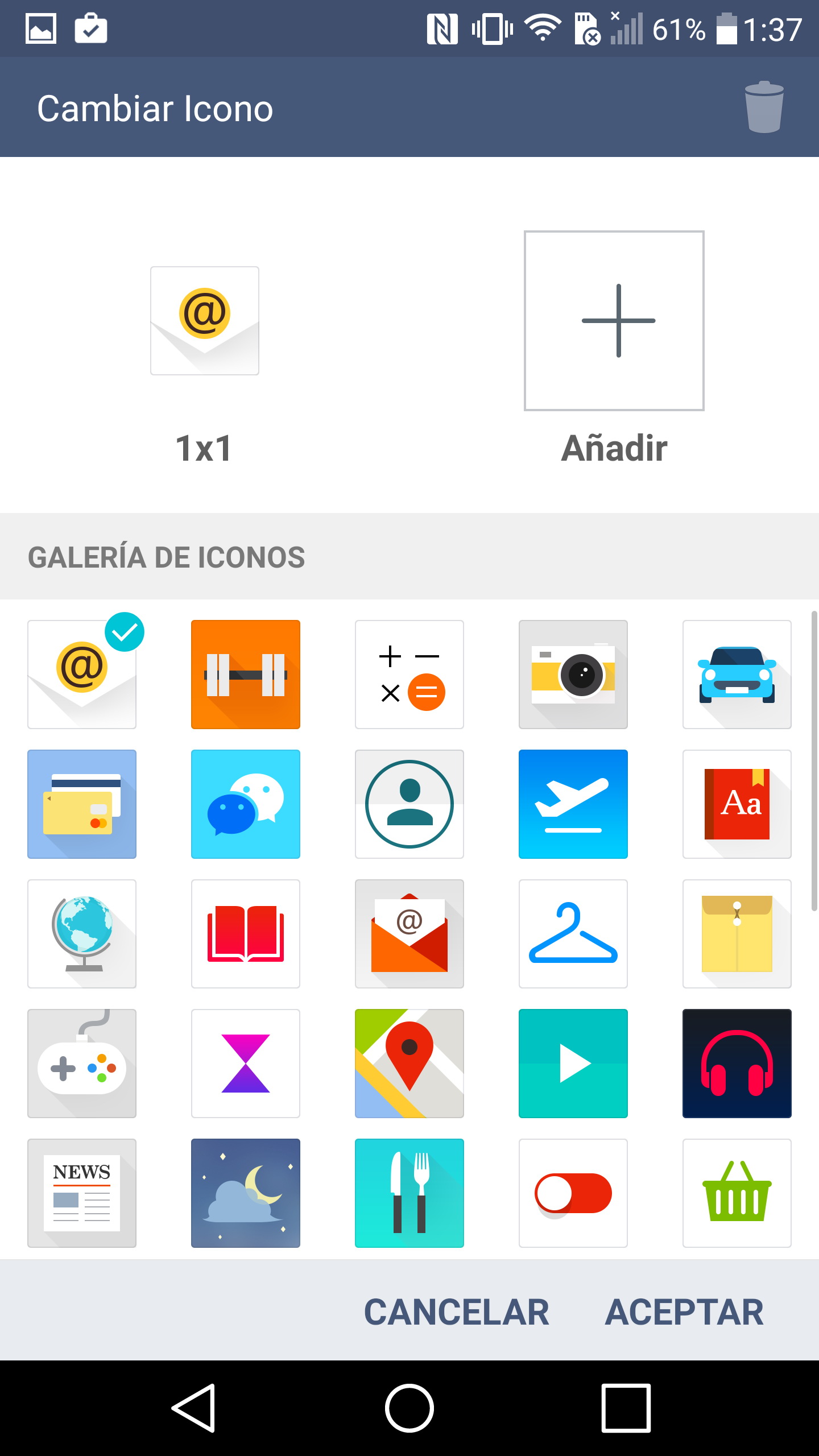Tap the trash can delete icon

point(764,107)
